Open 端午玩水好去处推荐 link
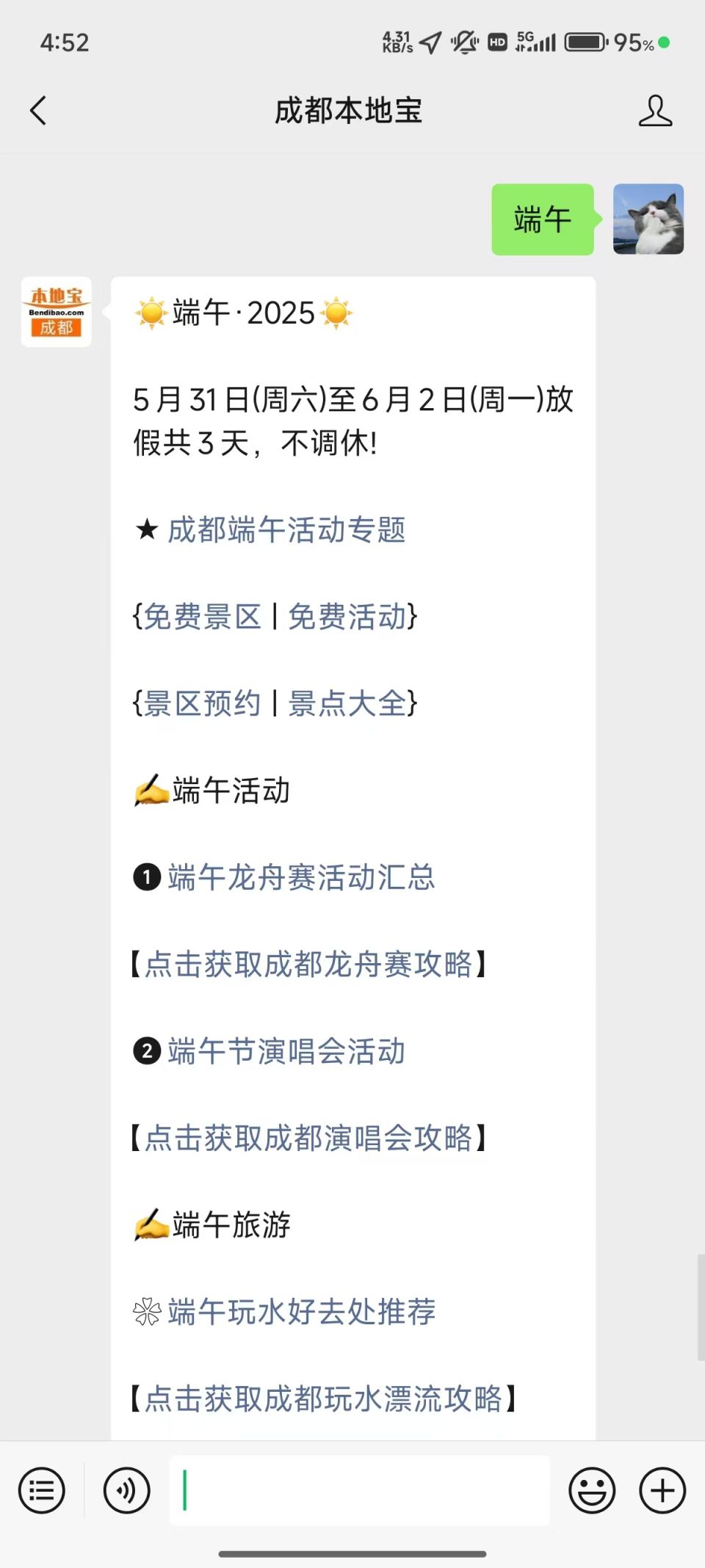705x1568 pixels. 301,1312
